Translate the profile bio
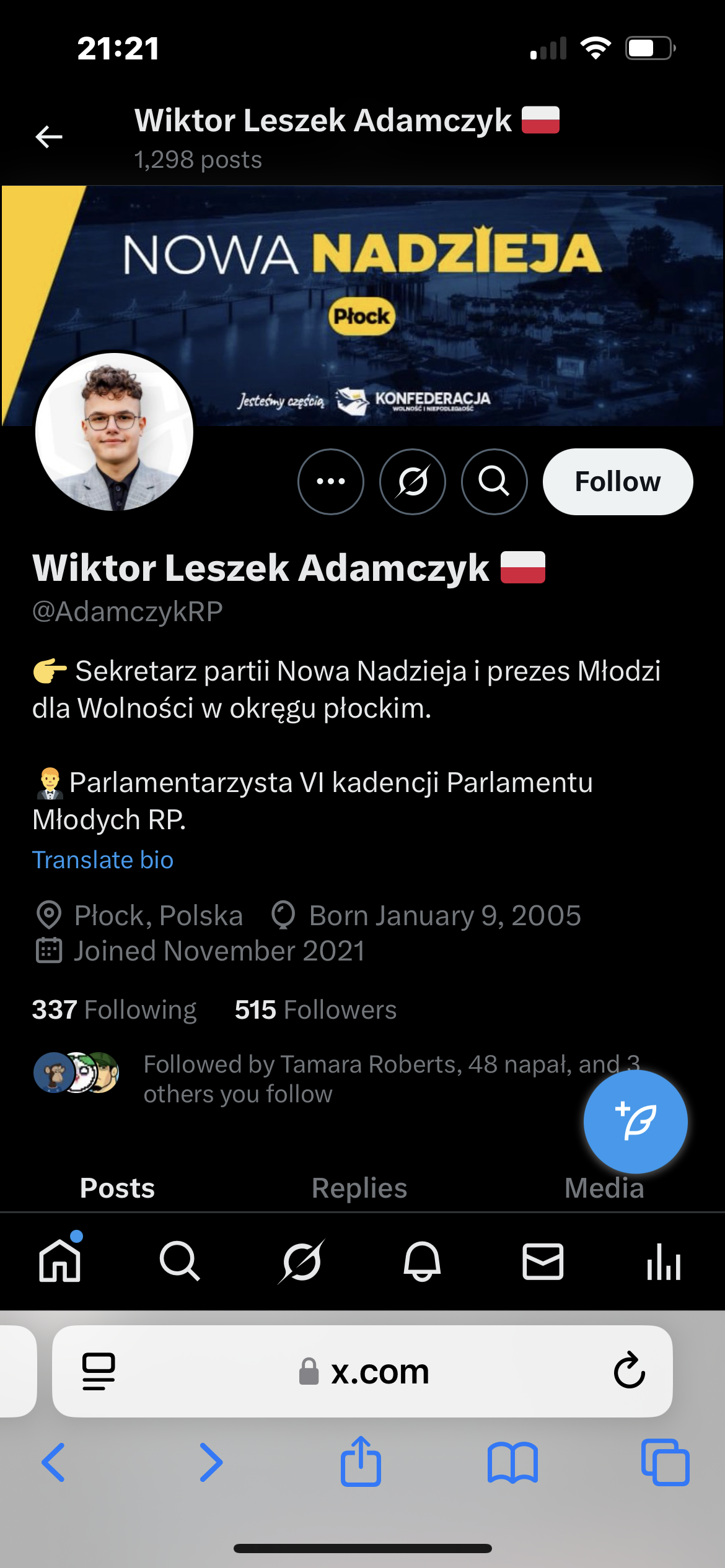Viewport: 725px width, 1568px height. point(103,860)
